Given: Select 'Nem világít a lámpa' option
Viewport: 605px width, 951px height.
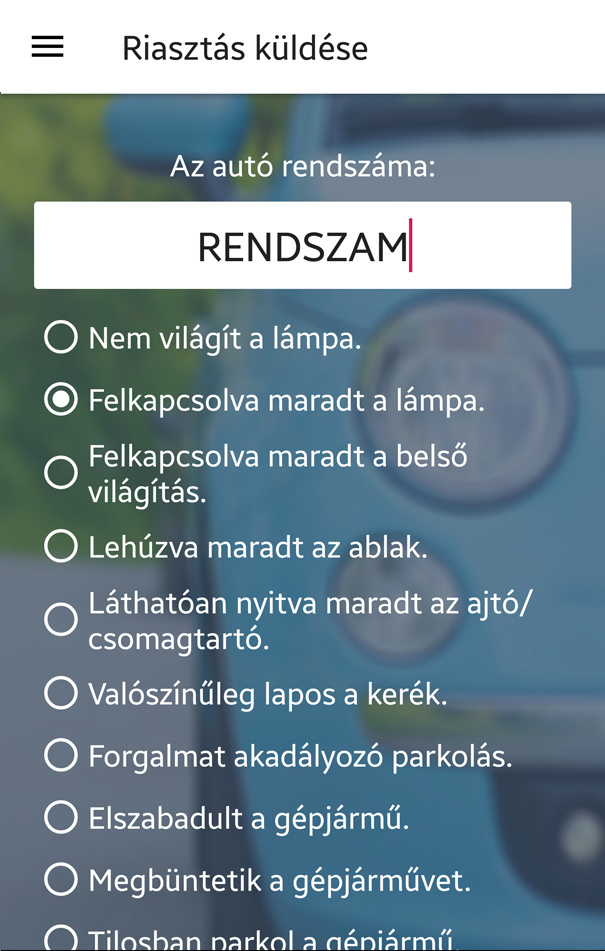Looking at the screenshot, I should (x=61, y=338).
